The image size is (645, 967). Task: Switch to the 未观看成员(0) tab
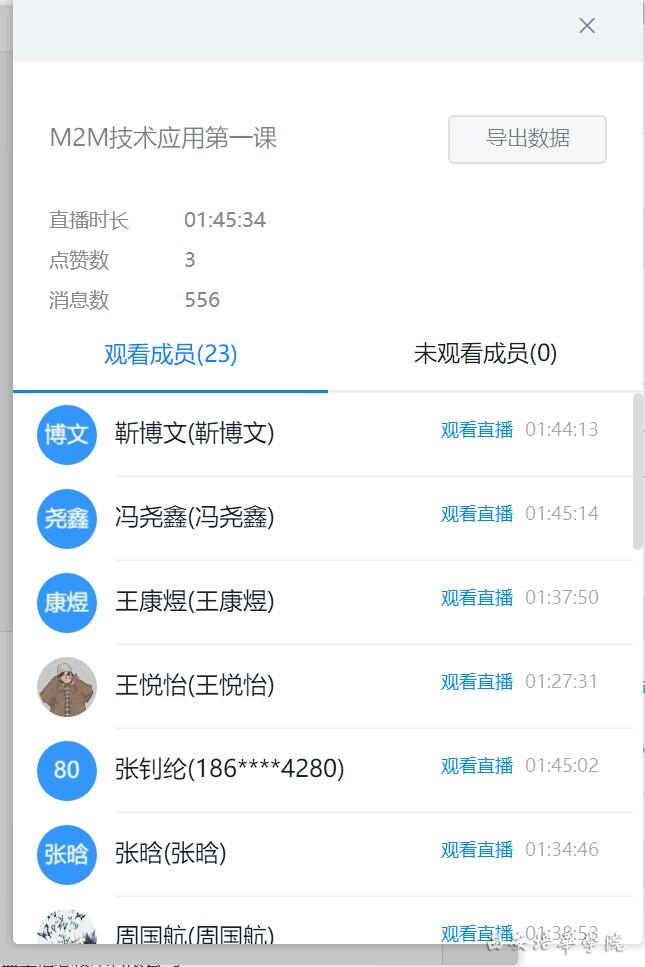click(x=485, y=354)
